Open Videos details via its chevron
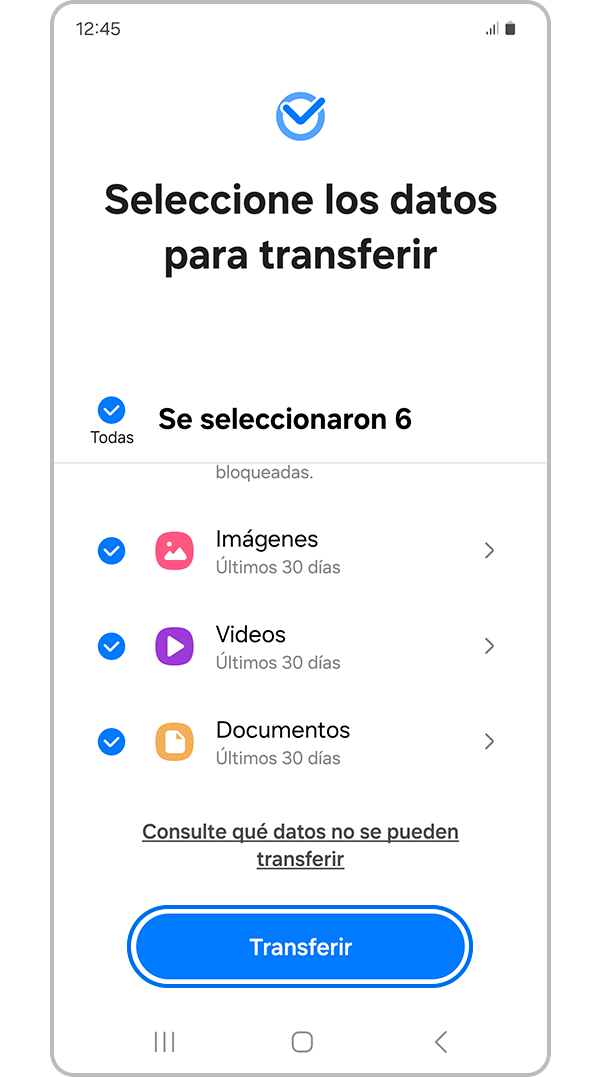Image resolution: width=600 pixels, height=1077 pixels. coord(489,647)
